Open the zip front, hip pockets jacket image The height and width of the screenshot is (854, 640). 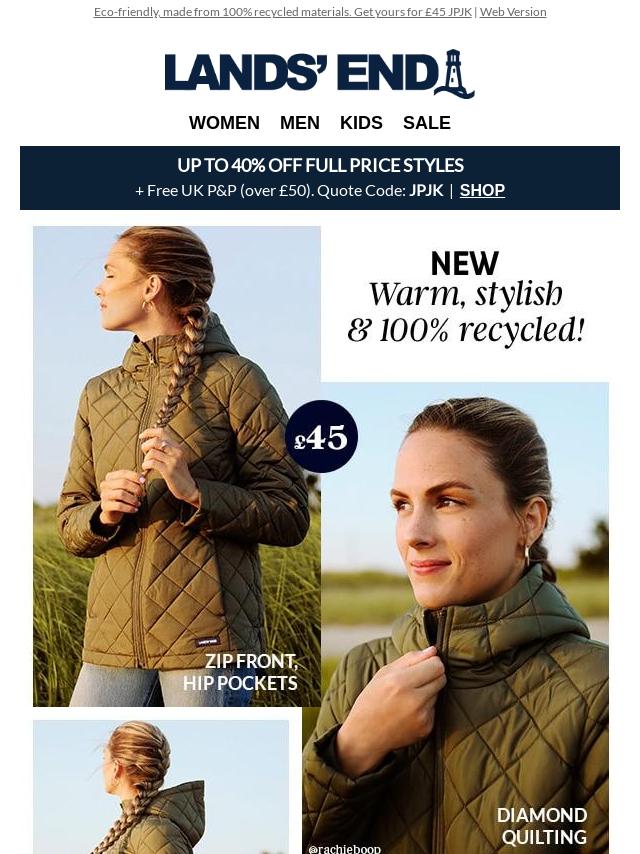tap(177, 466)
